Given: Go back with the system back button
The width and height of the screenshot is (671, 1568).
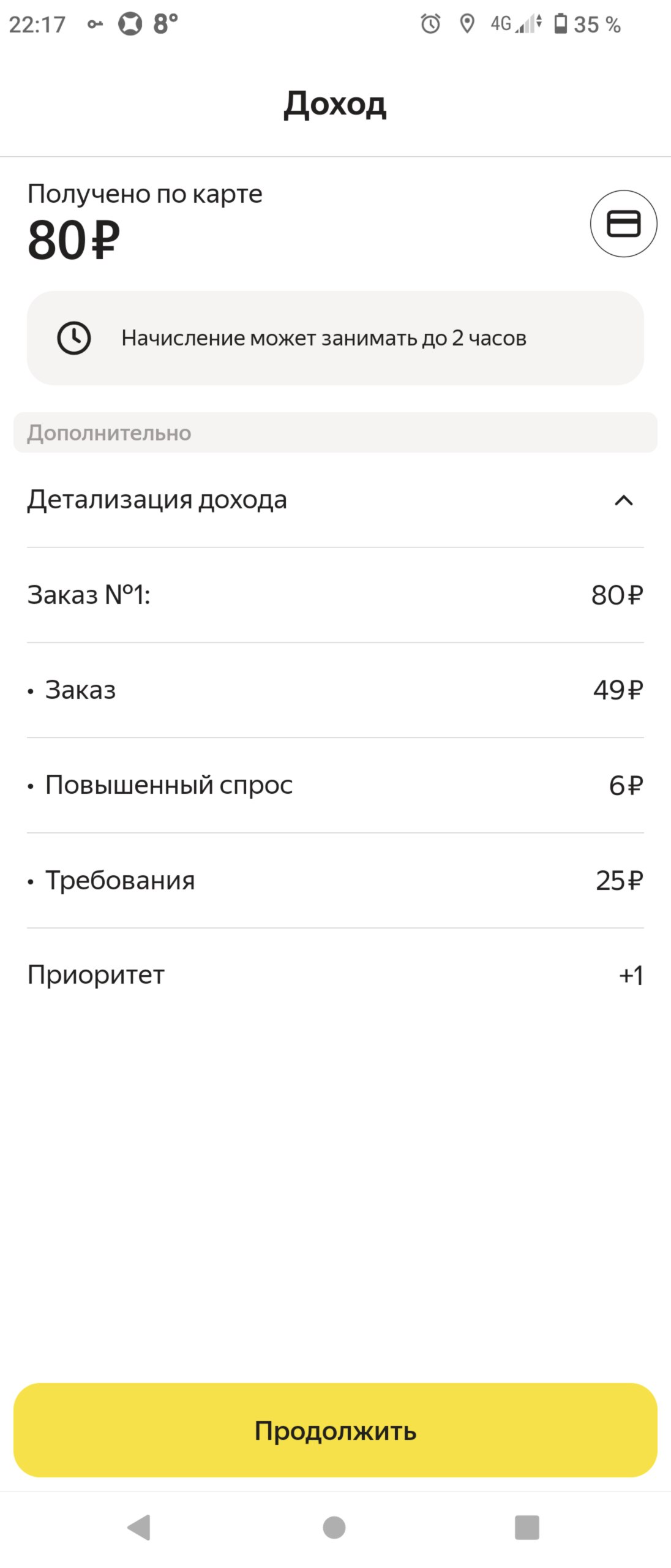Looking at the screenshot, I should (x=140, y=1527).
